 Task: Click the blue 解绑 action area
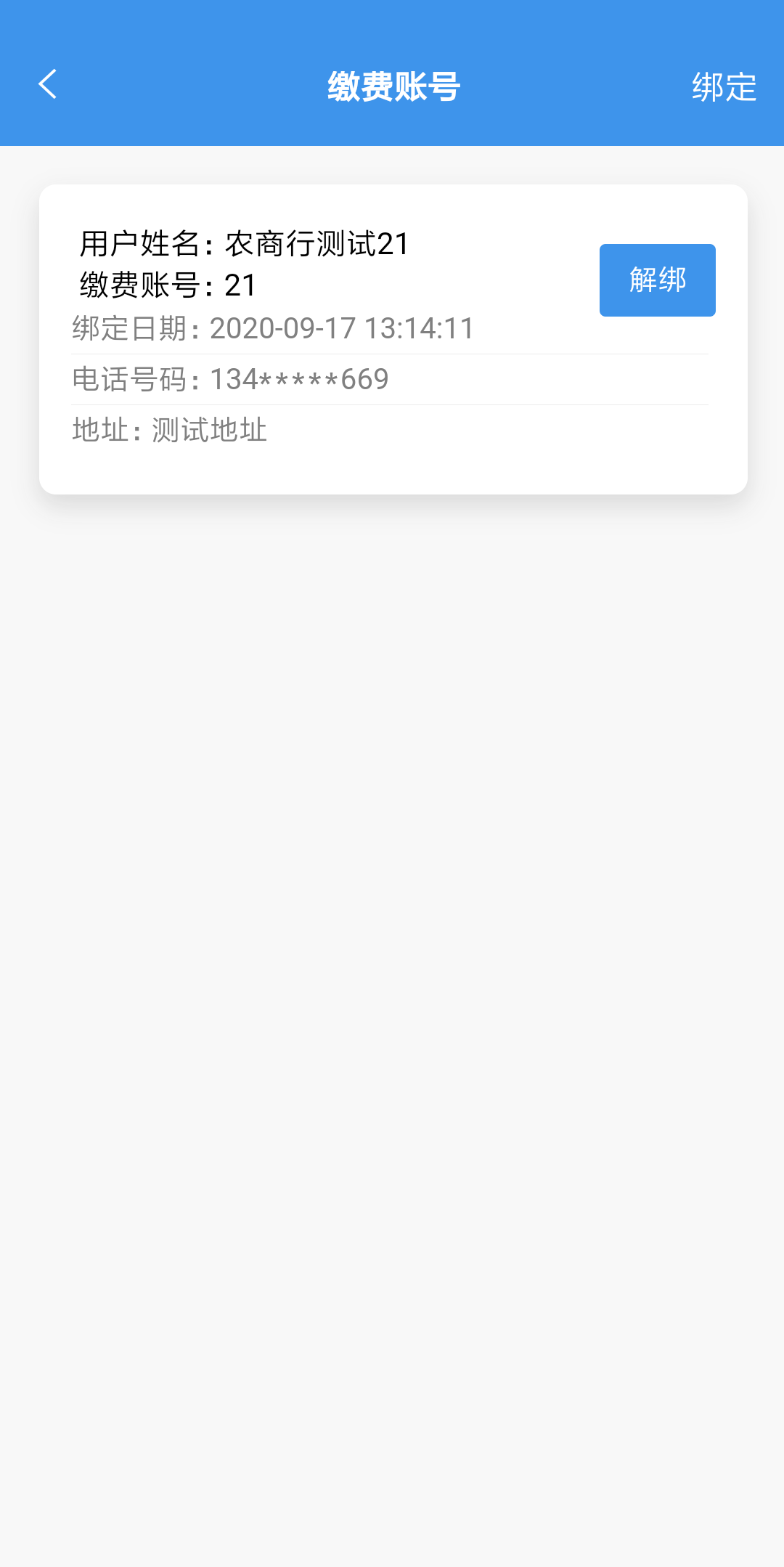(x=657, y=280)
